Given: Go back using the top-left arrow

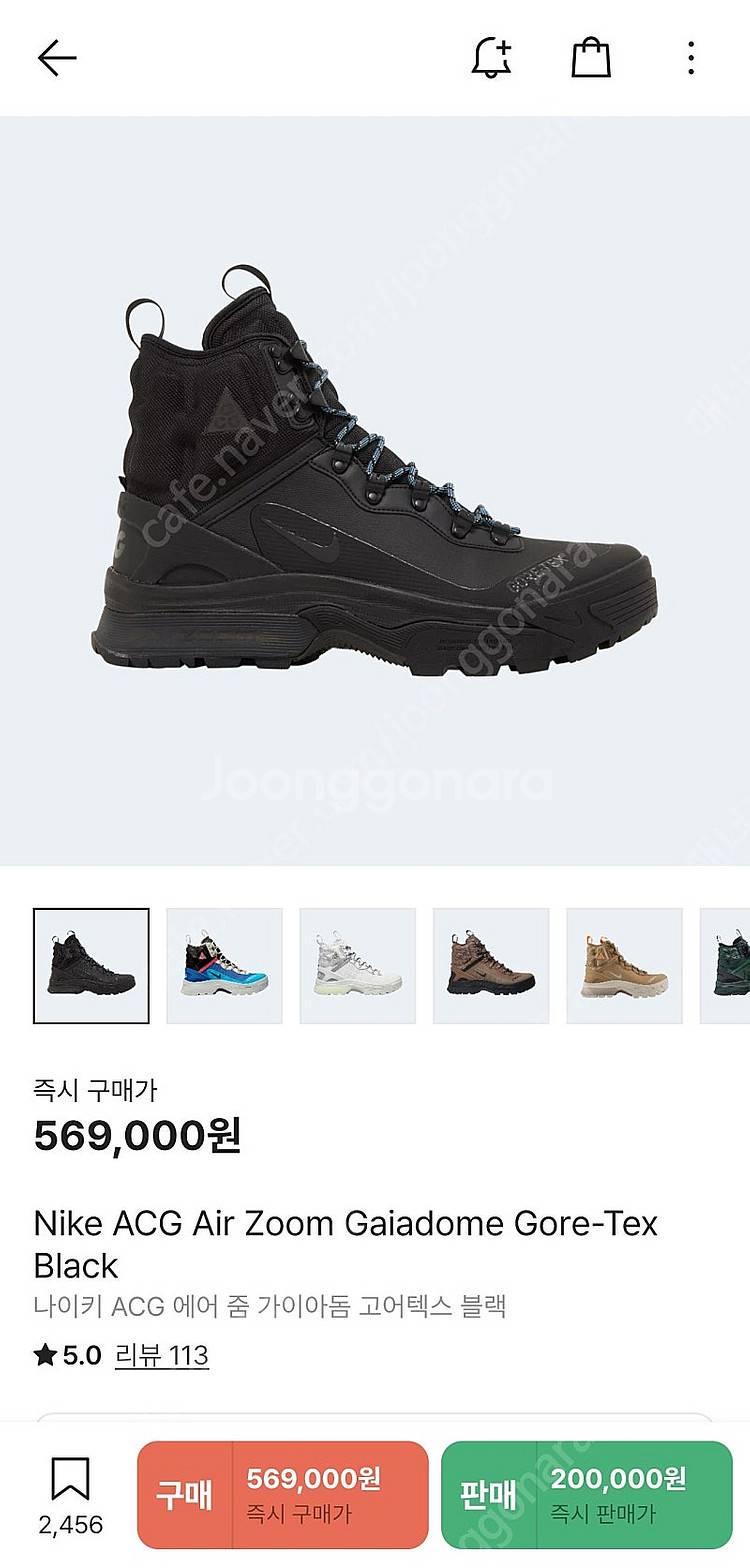Looking at the screenshot, I should click(x=57, y=58).
